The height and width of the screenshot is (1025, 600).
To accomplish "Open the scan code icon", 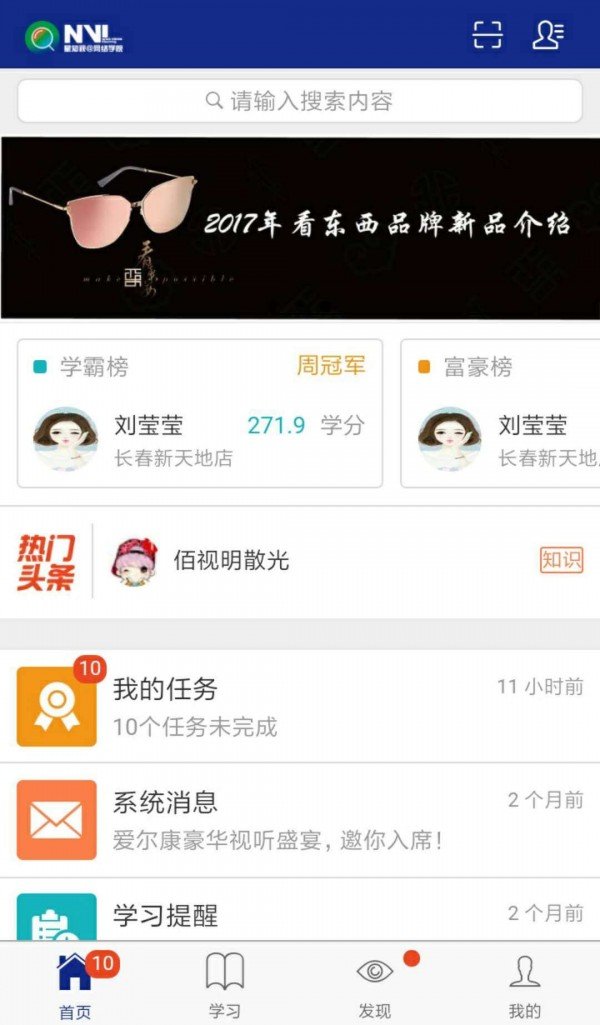I will pyautogui.click(x=487, y=34).
